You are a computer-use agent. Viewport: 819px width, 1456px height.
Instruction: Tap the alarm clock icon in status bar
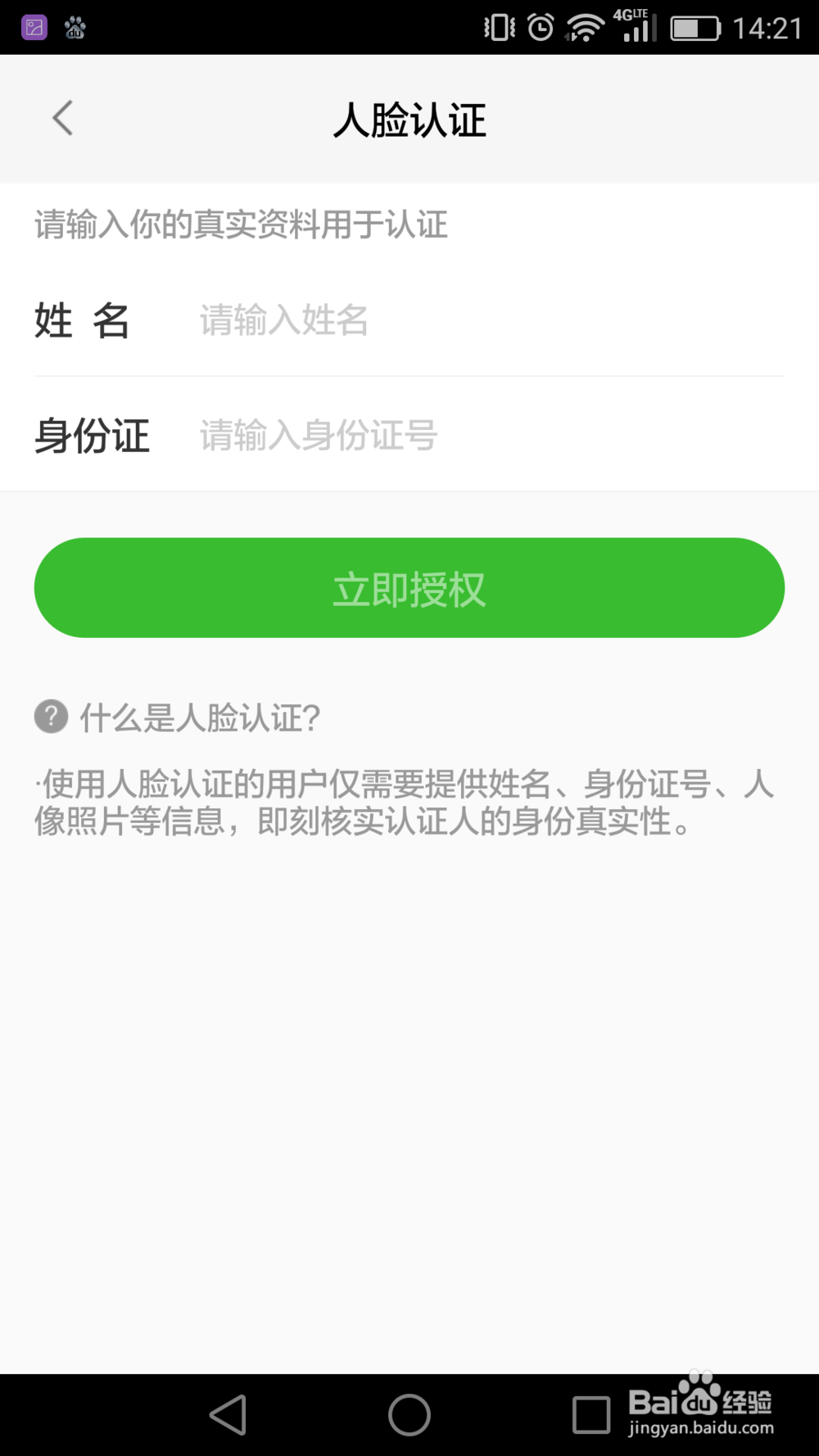[541, 27]
